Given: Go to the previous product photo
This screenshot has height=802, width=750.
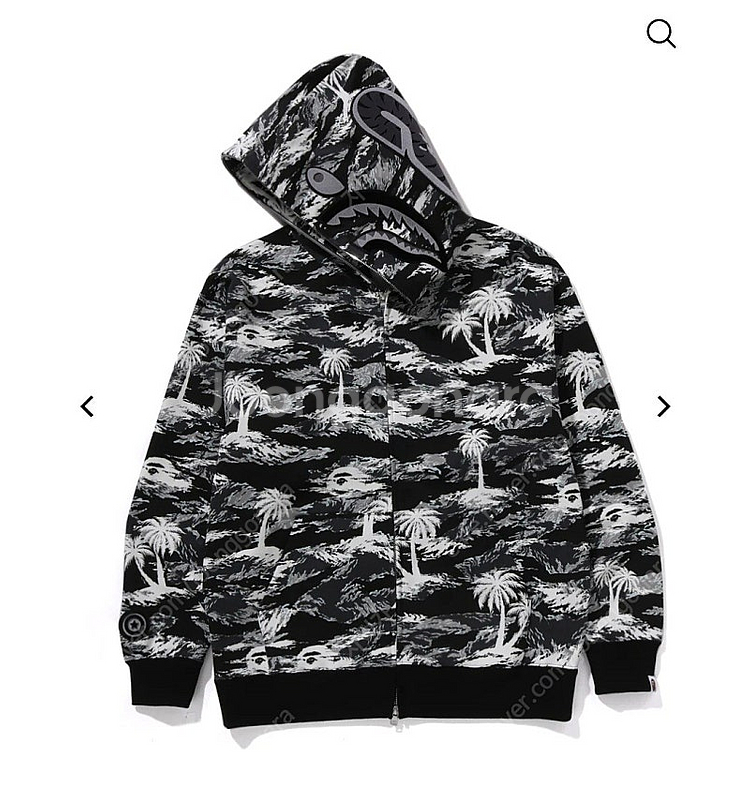Looking at the screenshot, I should 87,406.
